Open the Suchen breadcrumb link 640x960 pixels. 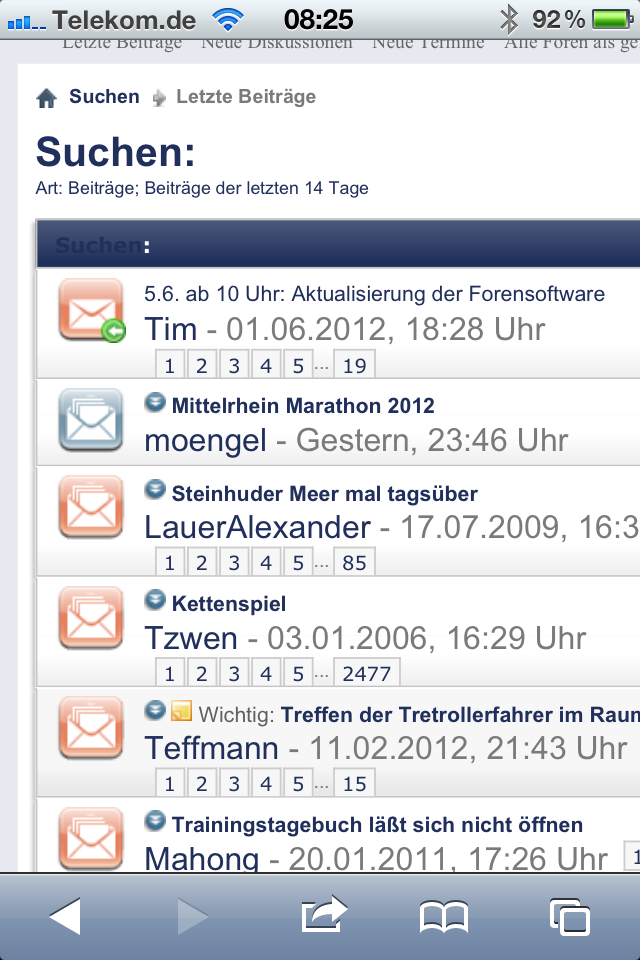point(104,97)
